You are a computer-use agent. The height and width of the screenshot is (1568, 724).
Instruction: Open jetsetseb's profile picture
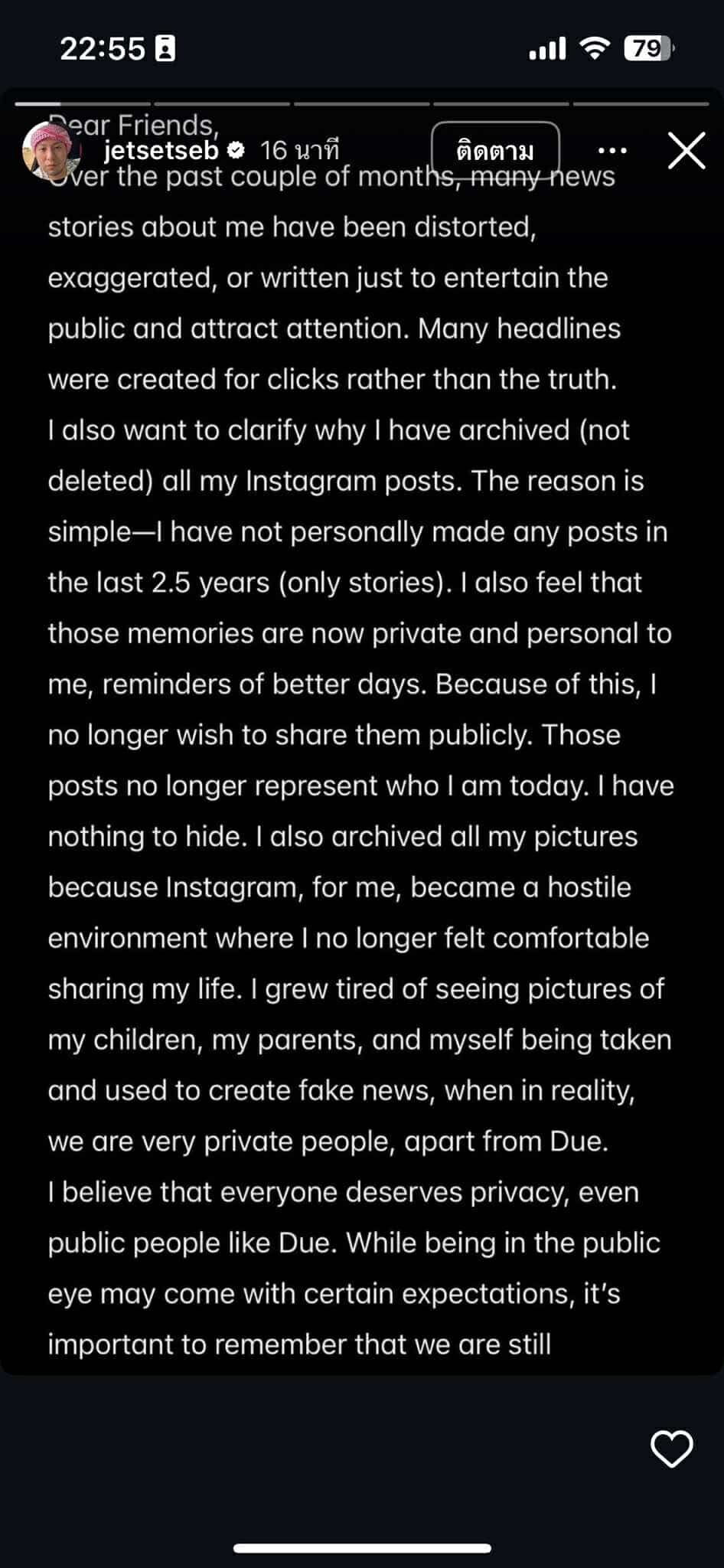pyautogui.click(x=51, y=150)
